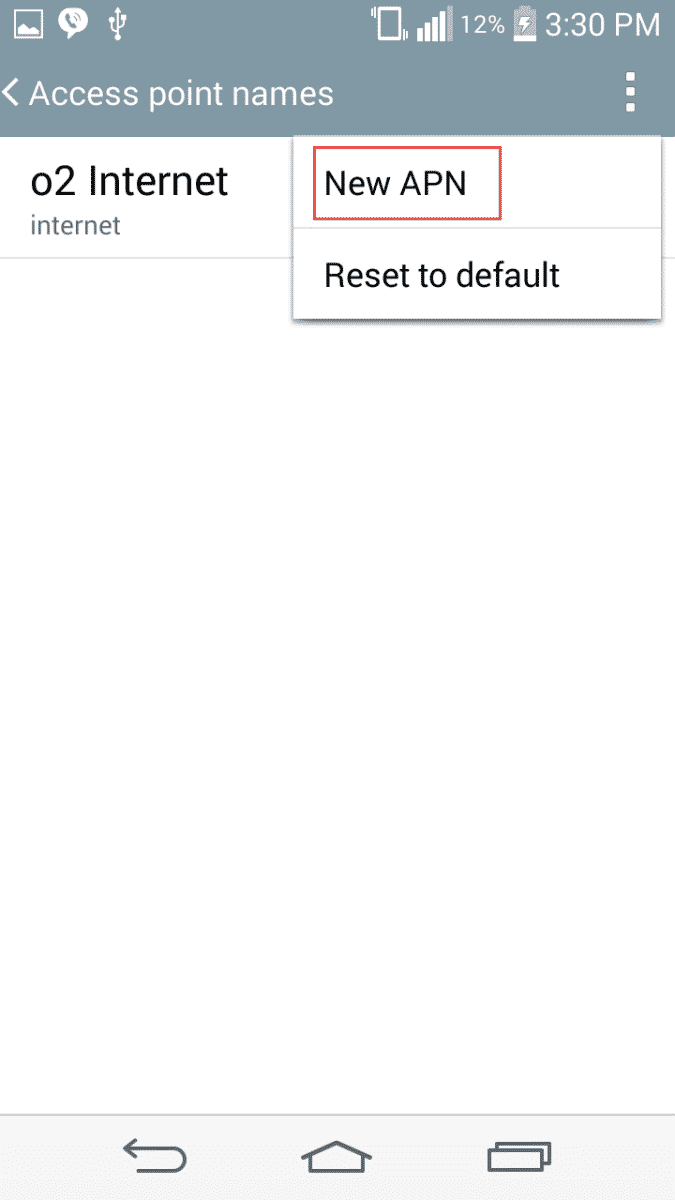The height and width of the screenshot is (1200, 675).
Task: Tap the system back button
Action: pyautogui.click(x=154, y=1157)
